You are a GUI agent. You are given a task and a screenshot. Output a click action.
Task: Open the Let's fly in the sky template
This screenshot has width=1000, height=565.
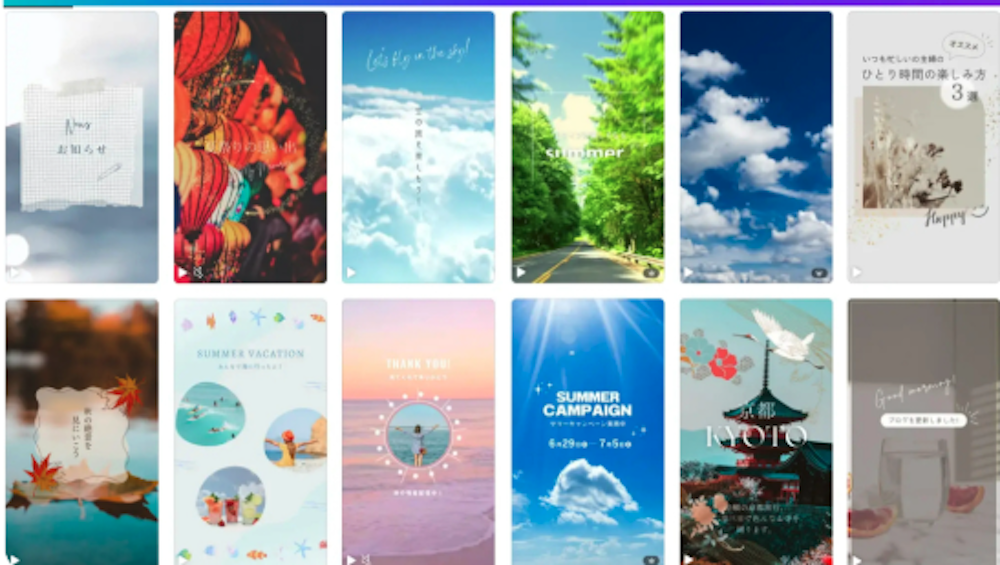(418, 147)
